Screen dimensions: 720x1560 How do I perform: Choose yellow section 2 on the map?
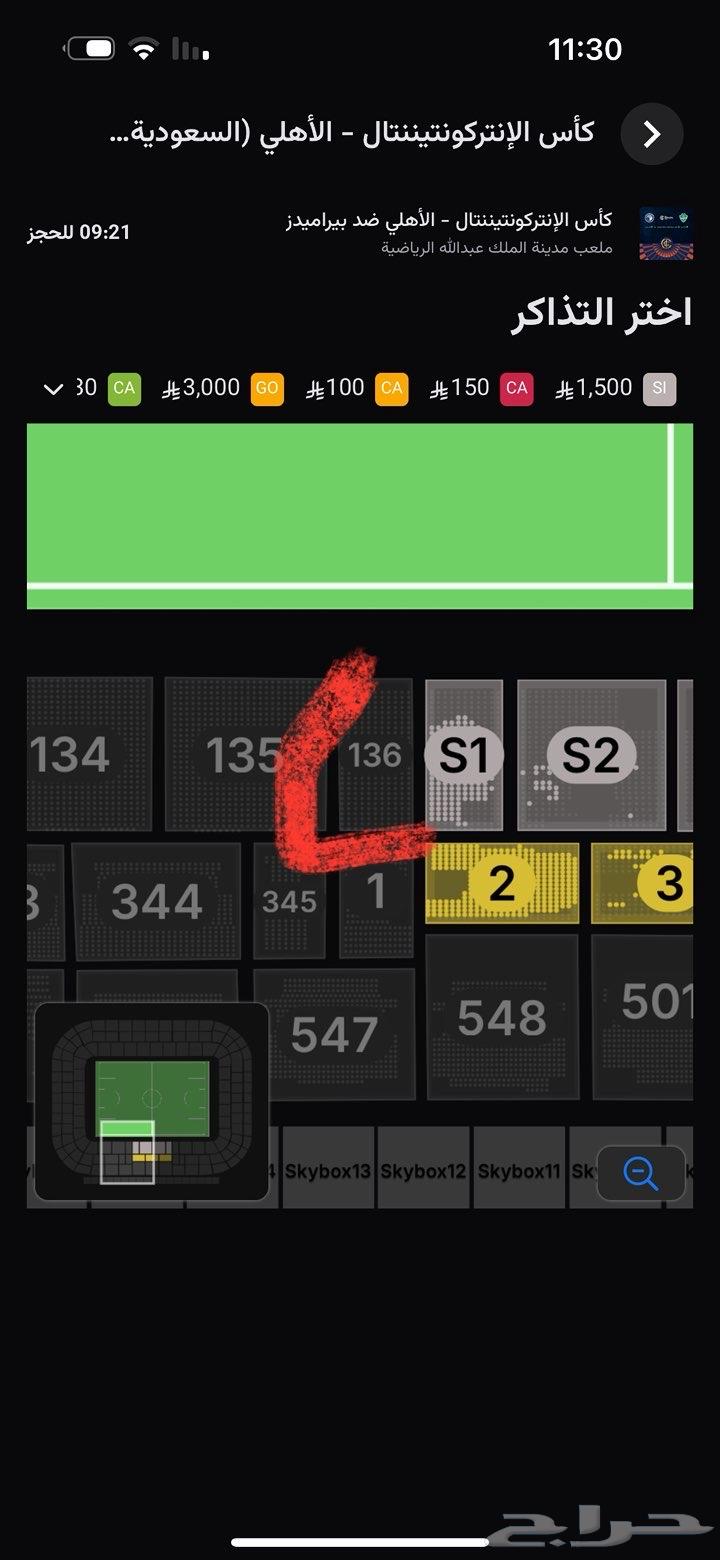(x=501, y=883)
